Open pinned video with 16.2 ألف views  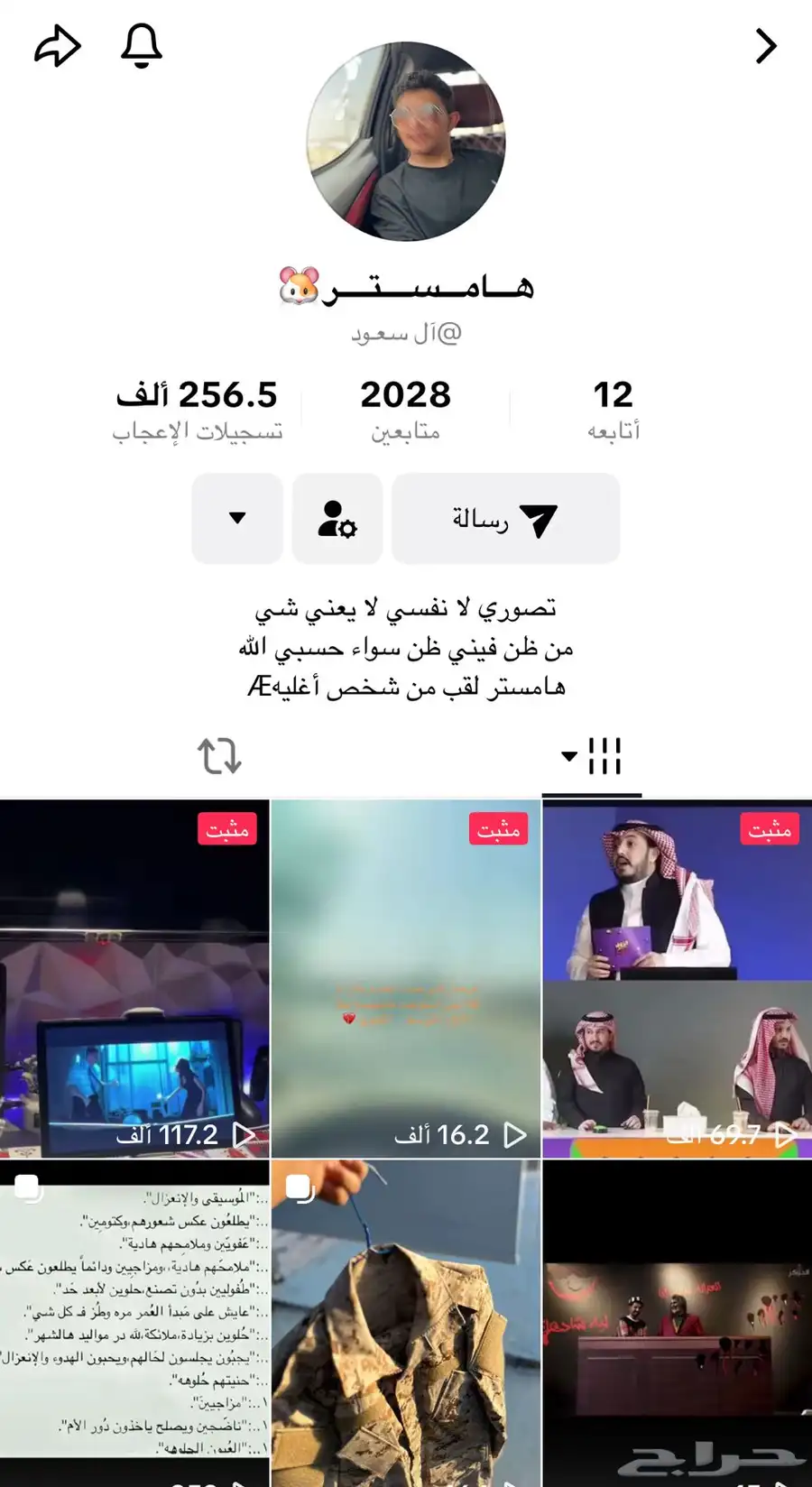point(406,979)
